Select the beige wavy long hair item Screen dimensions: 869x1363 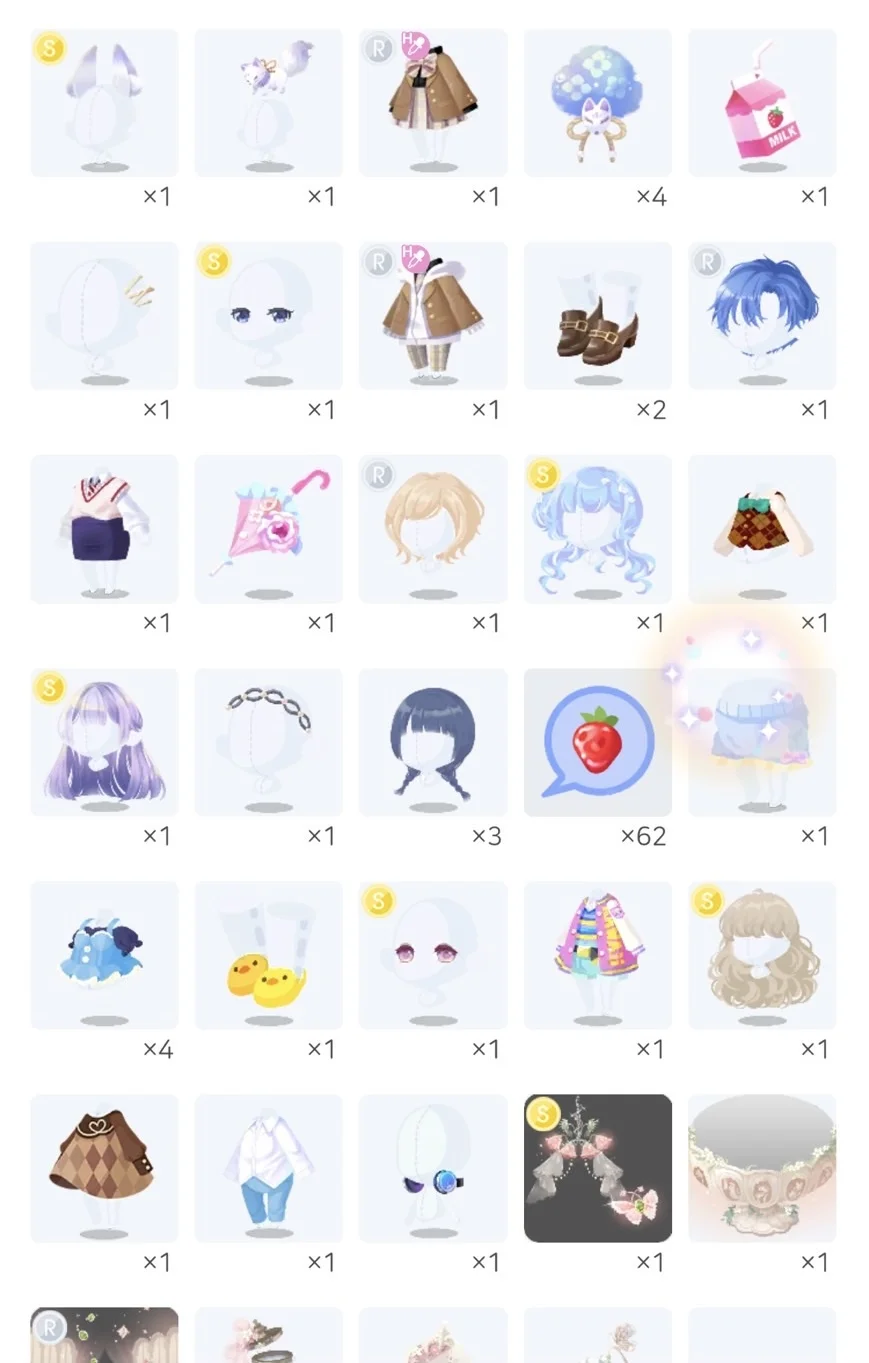click(x=762, y=955)
